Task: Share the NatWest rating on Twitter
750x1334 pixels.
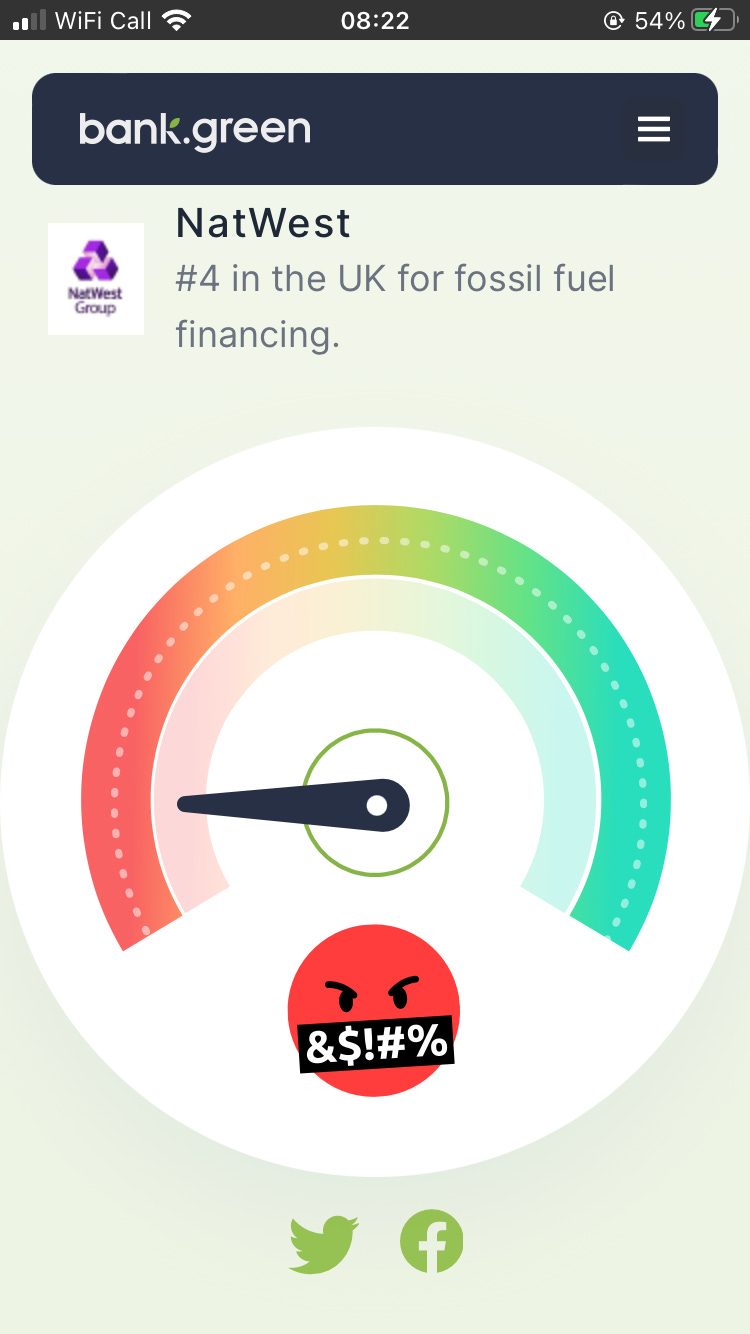Action: (x=323, y=1243)
